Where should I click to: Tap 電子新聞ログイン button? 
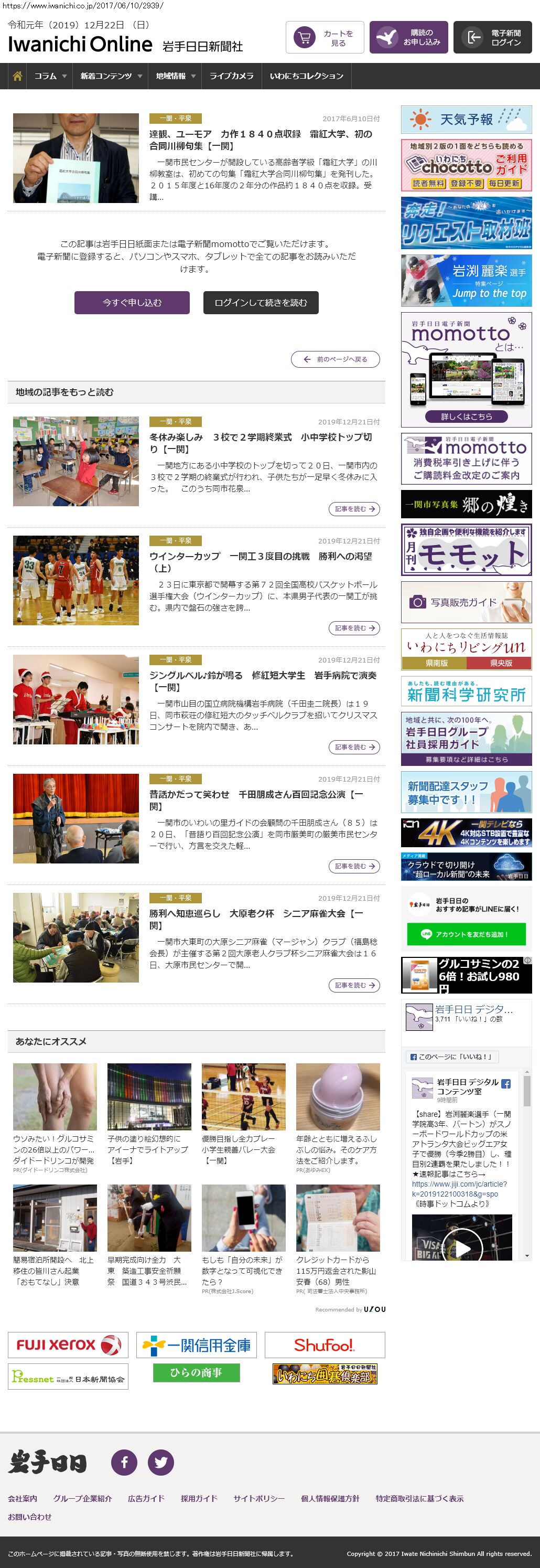tap(492, 38)
